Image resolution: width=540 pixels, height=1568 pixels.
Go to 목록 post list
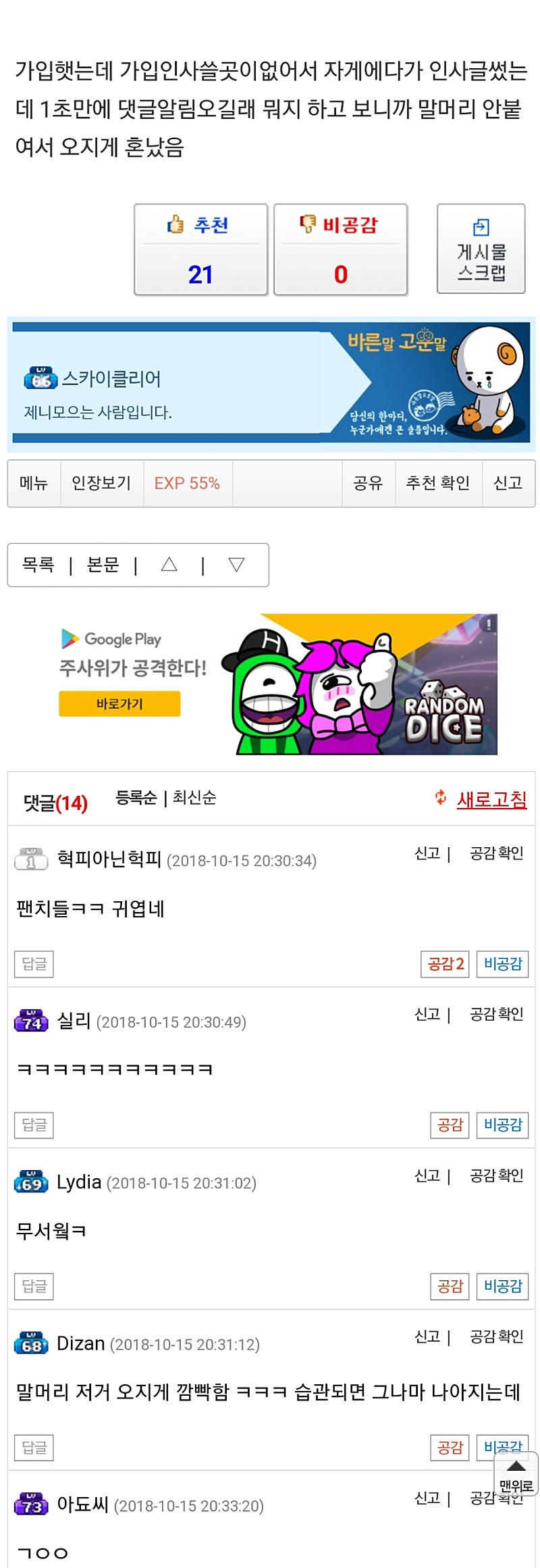pos(38,565)
